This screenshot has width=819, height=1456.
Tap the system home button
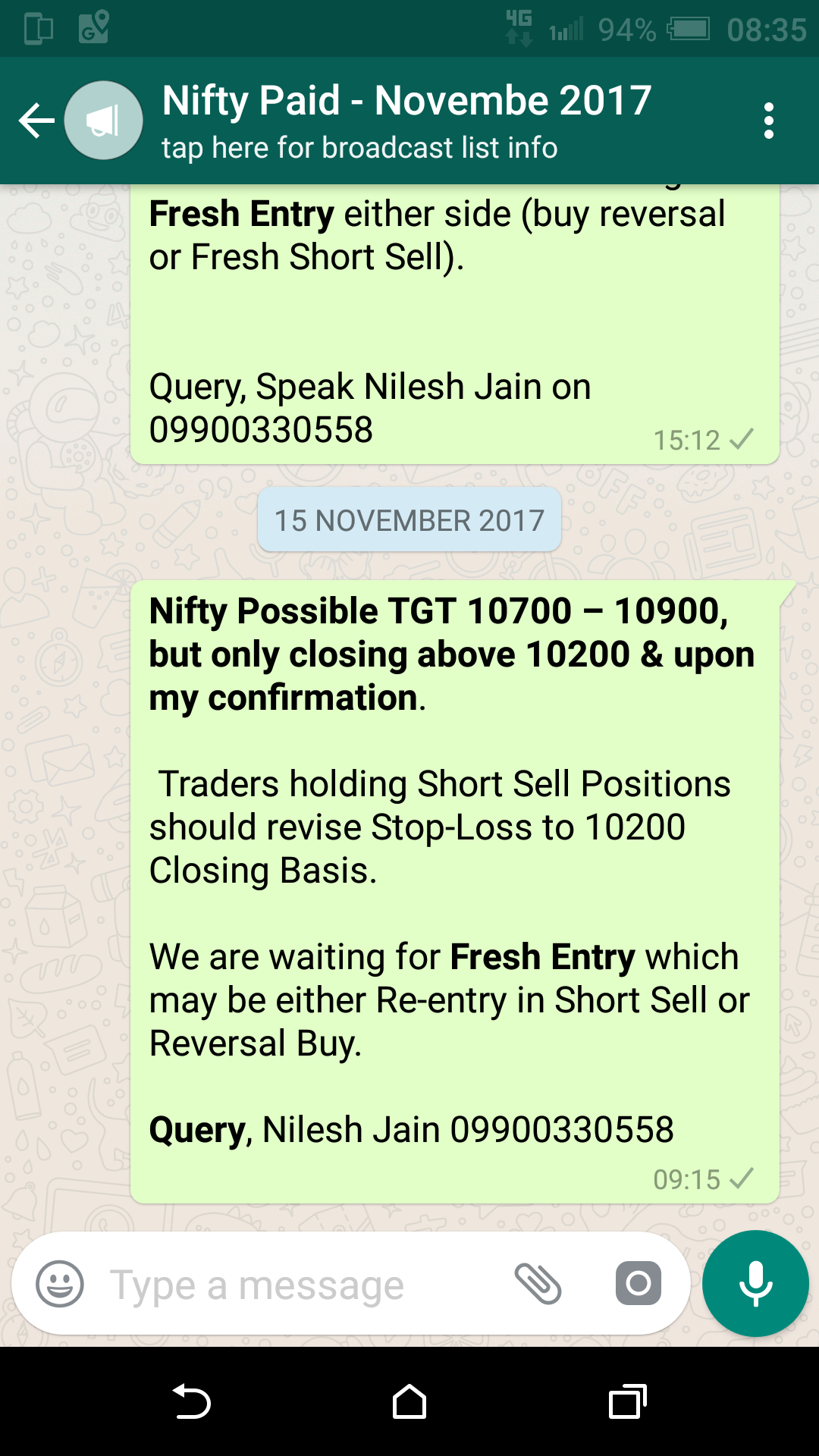(409, 1402)
